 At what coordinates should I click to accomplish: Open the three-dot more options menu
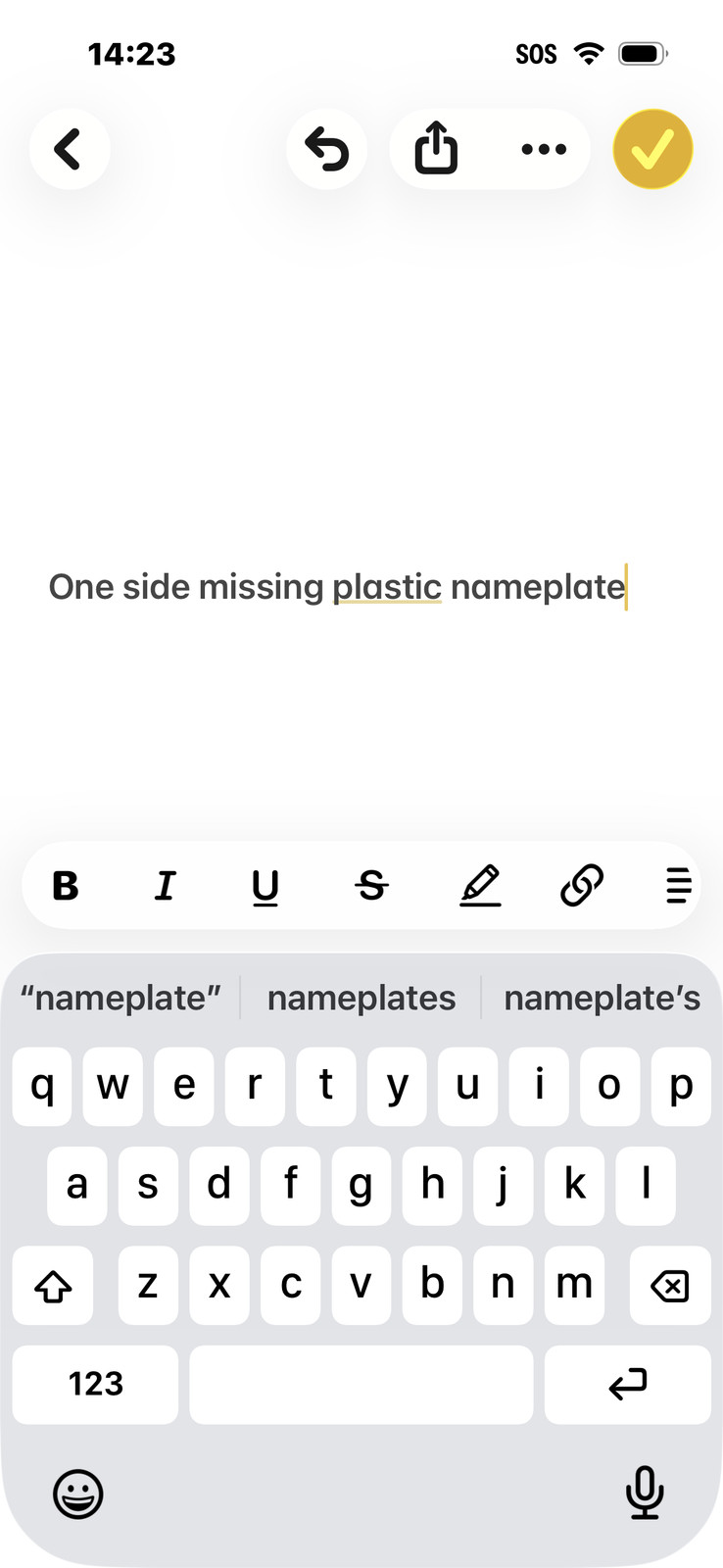pyautogui.click(x=544, y=149)
